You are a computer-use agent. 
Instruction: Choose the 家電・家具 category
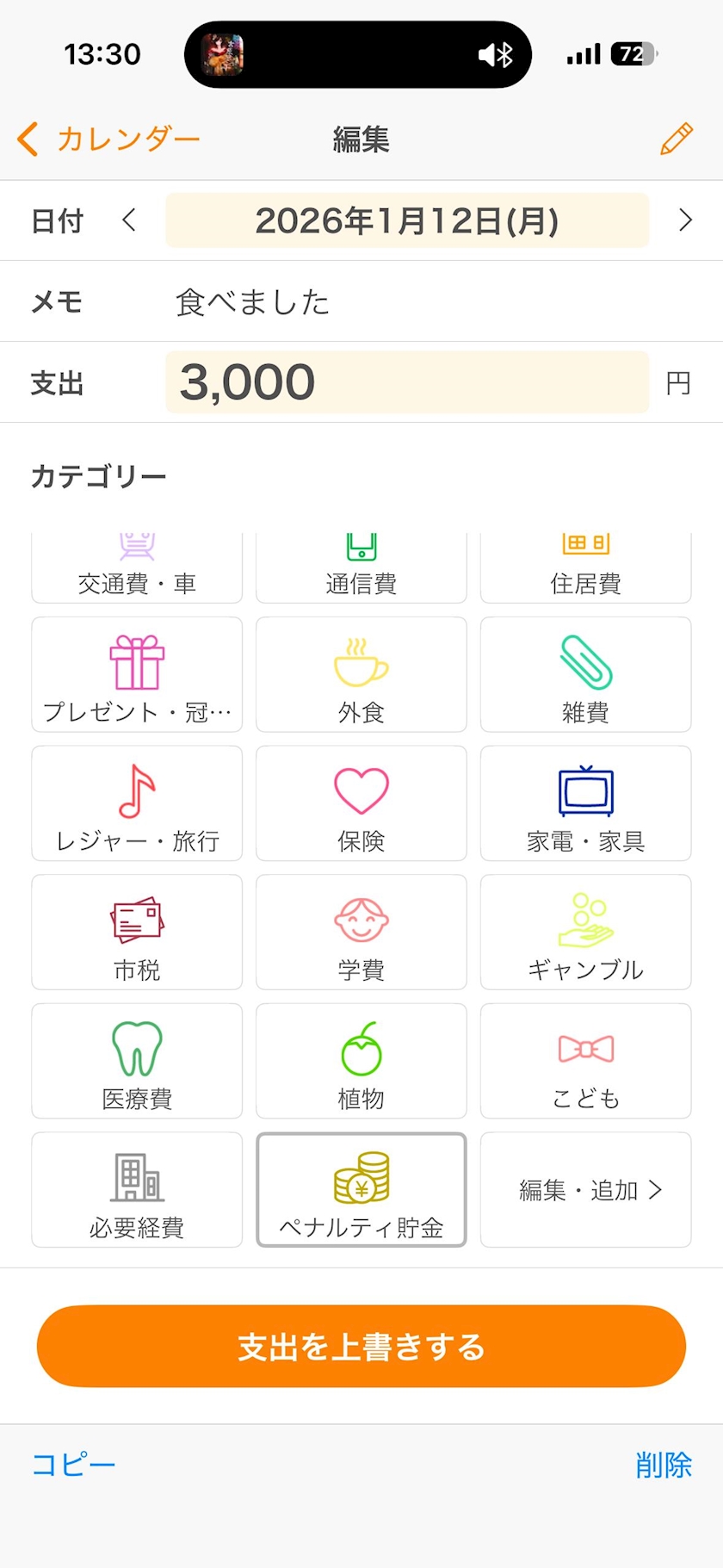[x=585, y=803]
